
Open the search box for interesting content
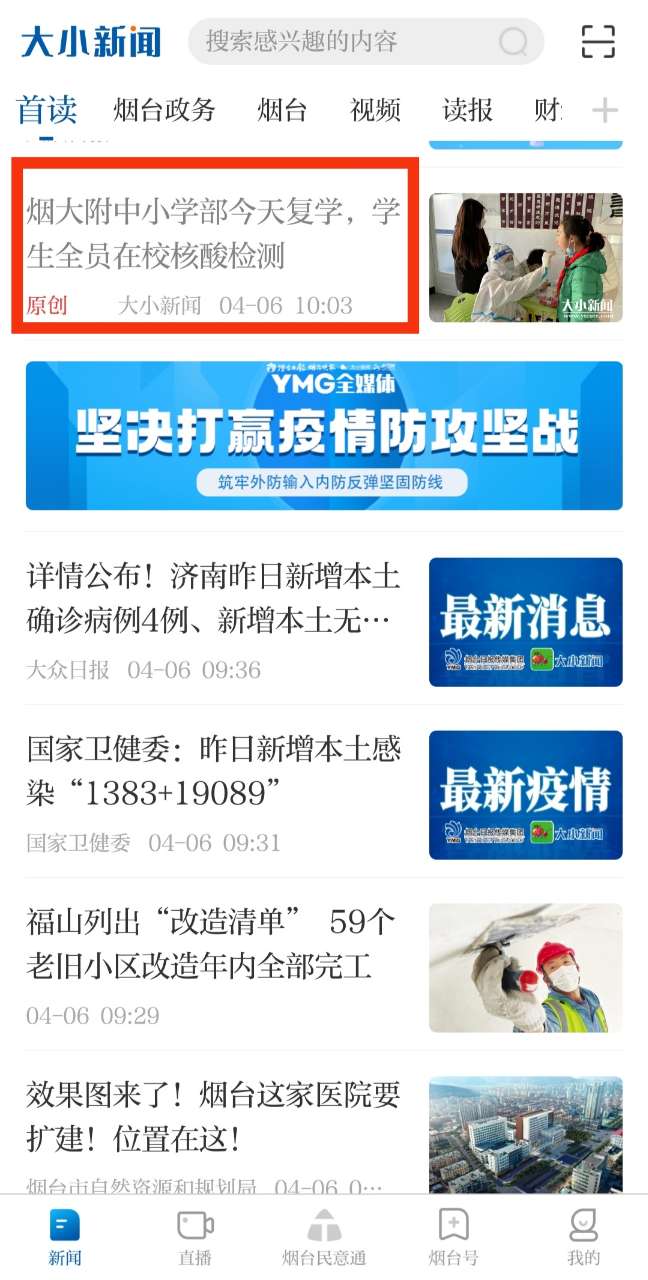tap(366, 41)
